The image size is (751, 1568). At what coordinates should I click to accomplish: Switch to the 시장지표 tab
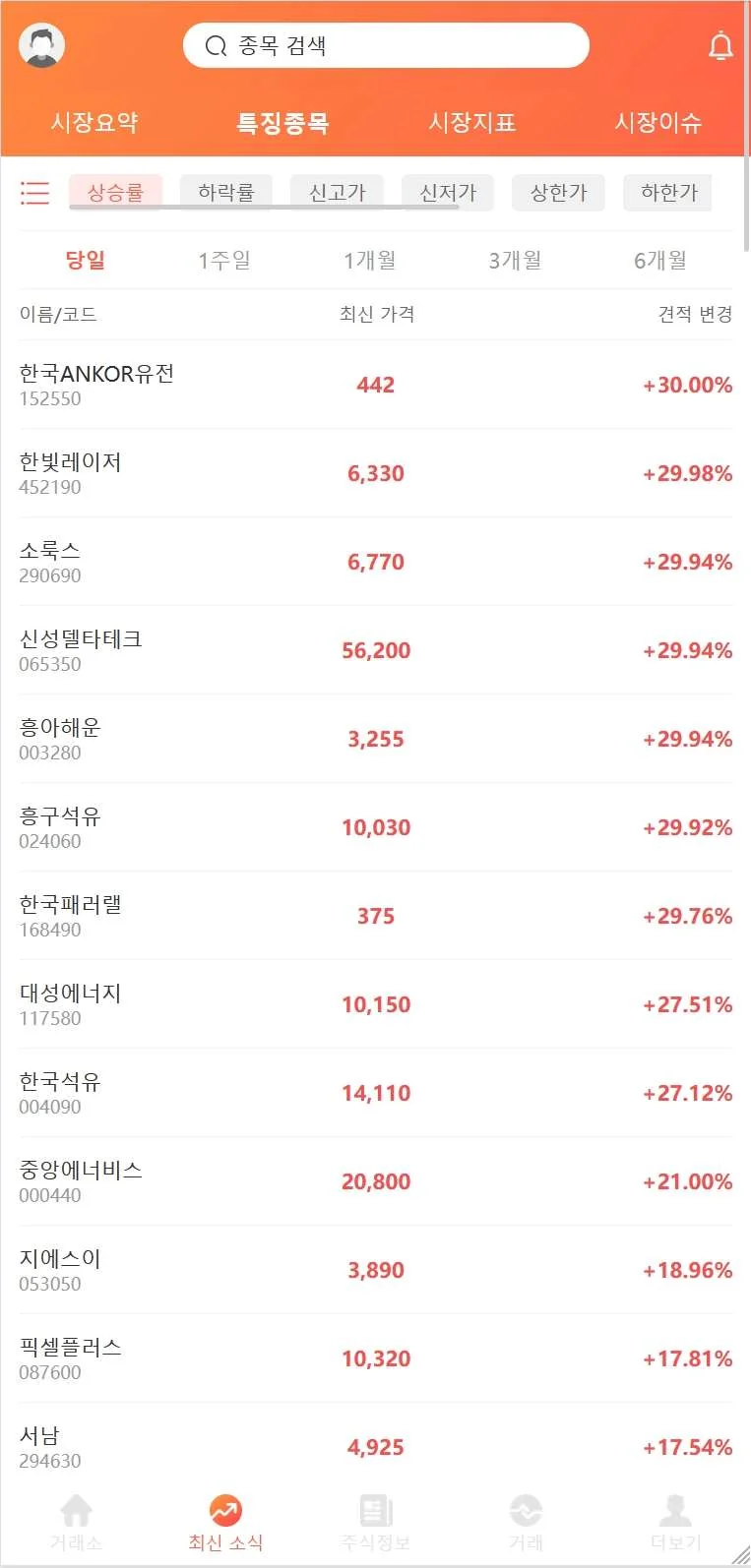point(472,122)
